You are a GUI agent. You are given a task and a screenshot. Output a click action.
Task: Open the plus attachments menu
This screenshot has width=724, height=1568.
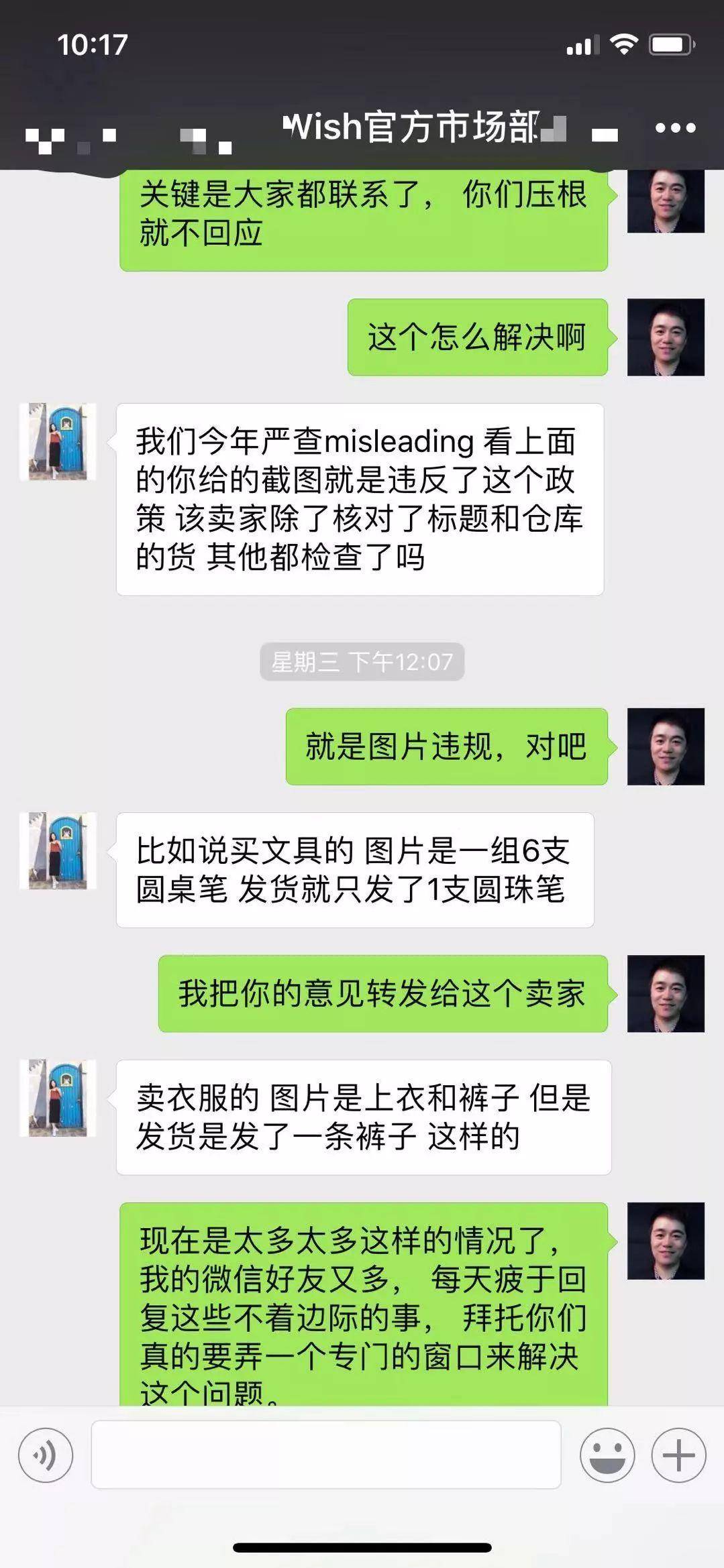click(x=678, y=1455)
